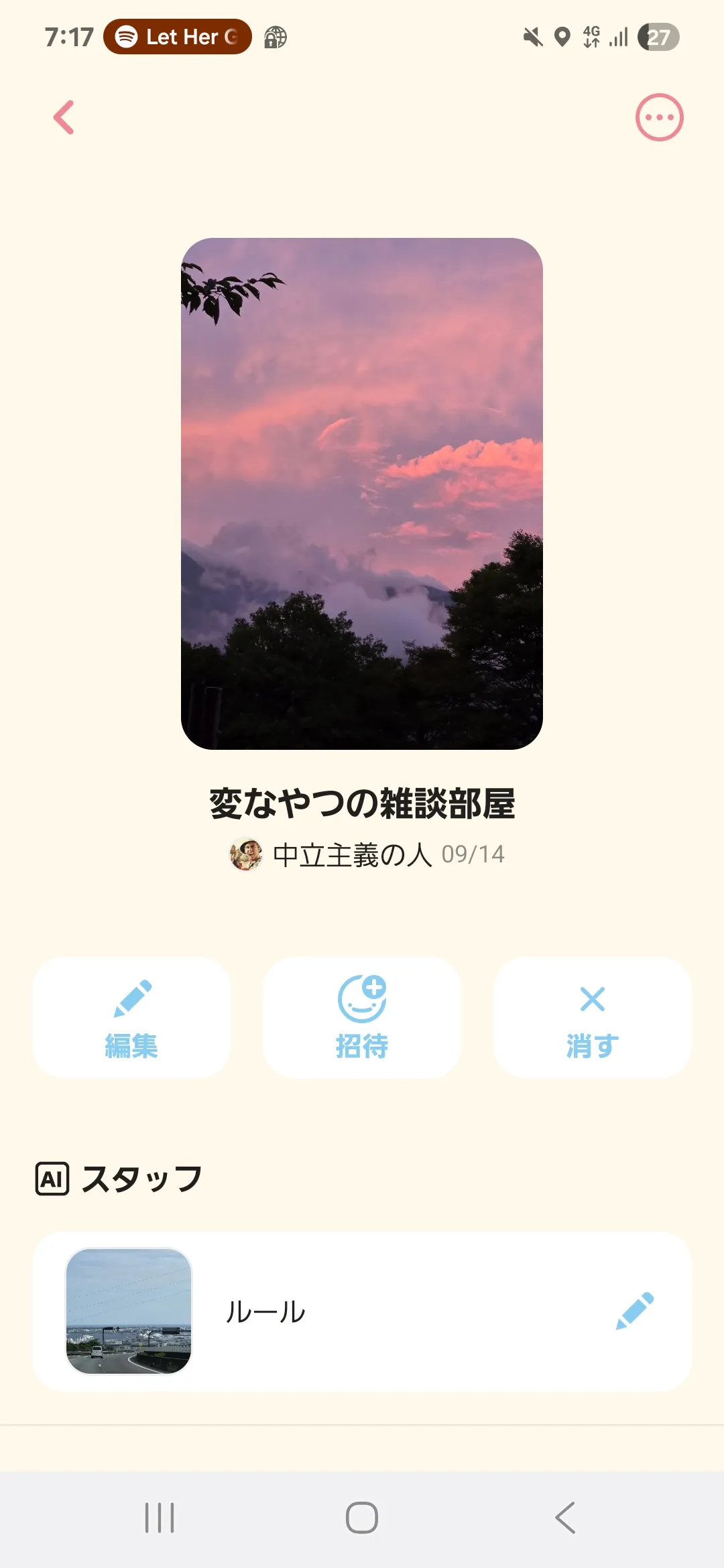Tap the 編集 edit button

click(131, 1017)
